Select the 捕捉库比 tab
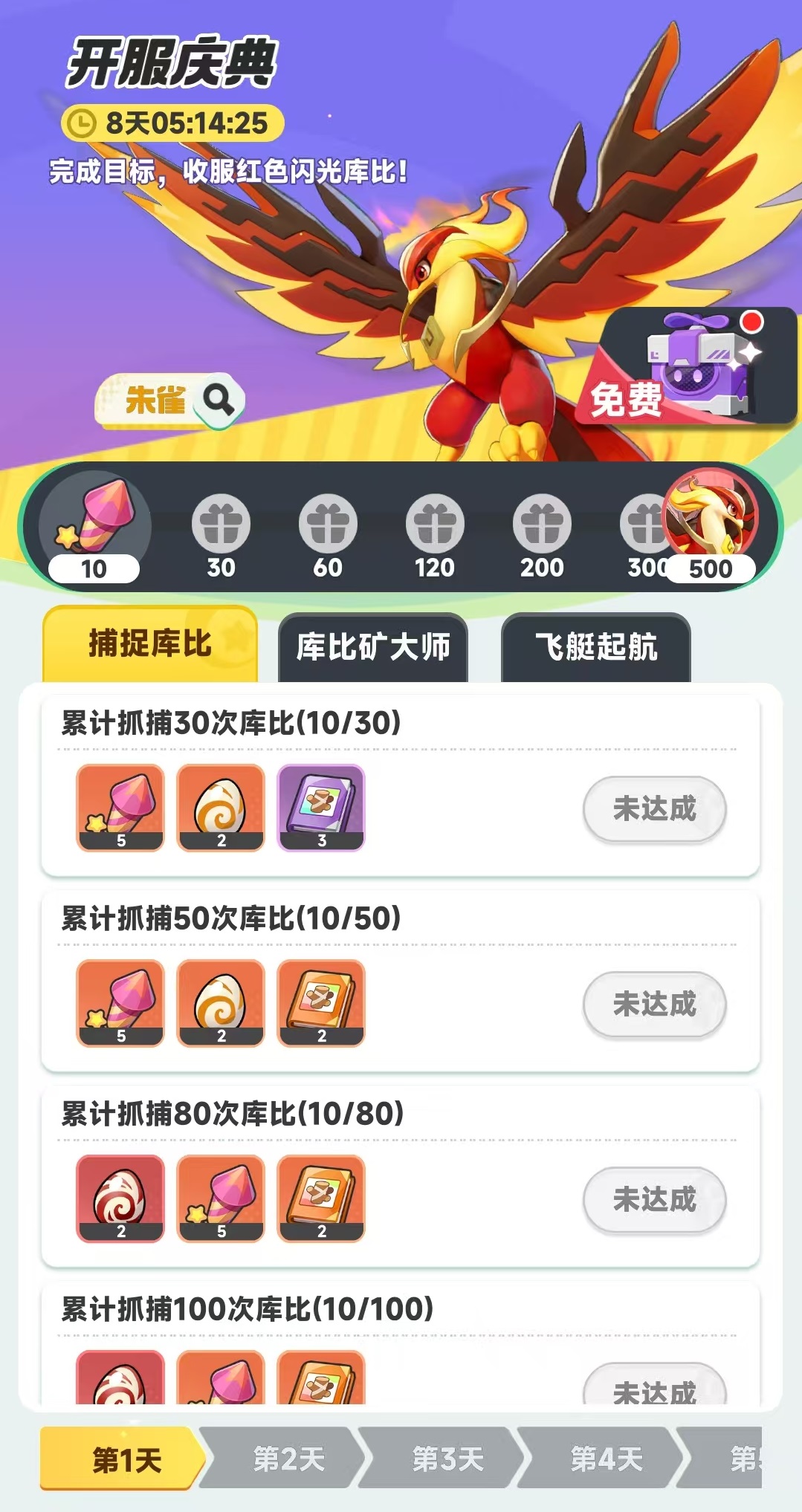The height and width of the screenshot is (1512, 802). pos(150,644)
